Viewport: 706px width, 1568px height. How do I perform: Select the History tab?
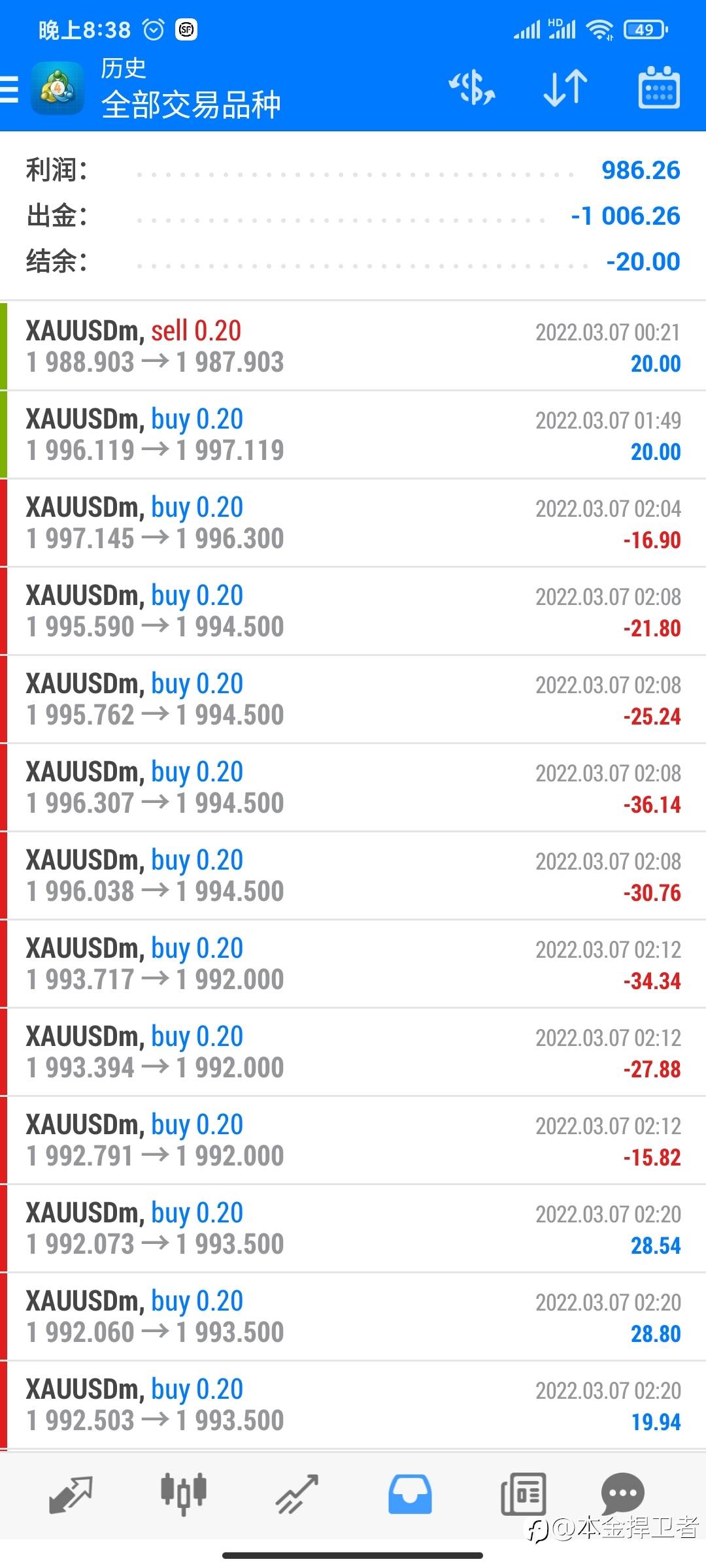(x=410, y=1494)
